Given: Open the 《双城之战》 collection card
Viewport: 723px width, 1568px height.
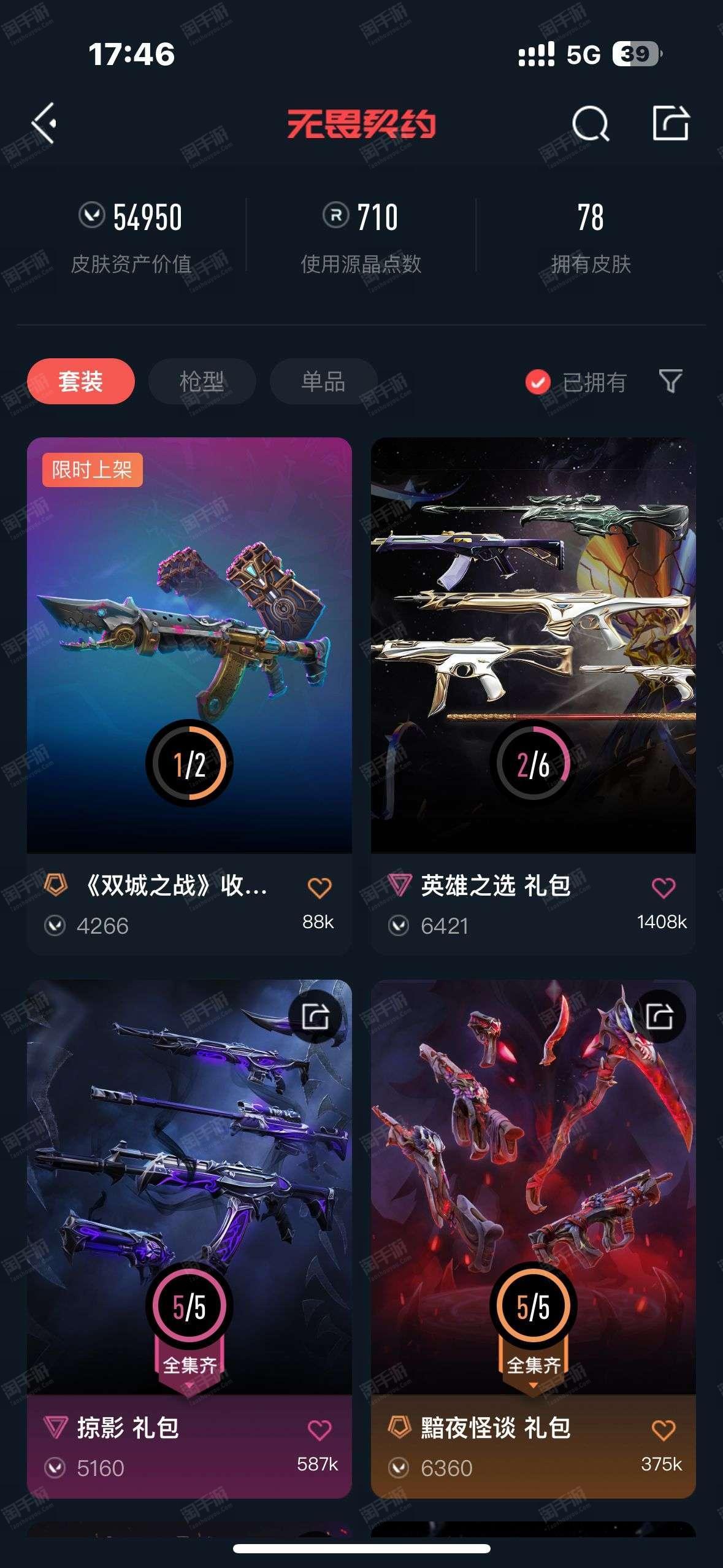Looking at the screenshot, I should tap(189, 644).
